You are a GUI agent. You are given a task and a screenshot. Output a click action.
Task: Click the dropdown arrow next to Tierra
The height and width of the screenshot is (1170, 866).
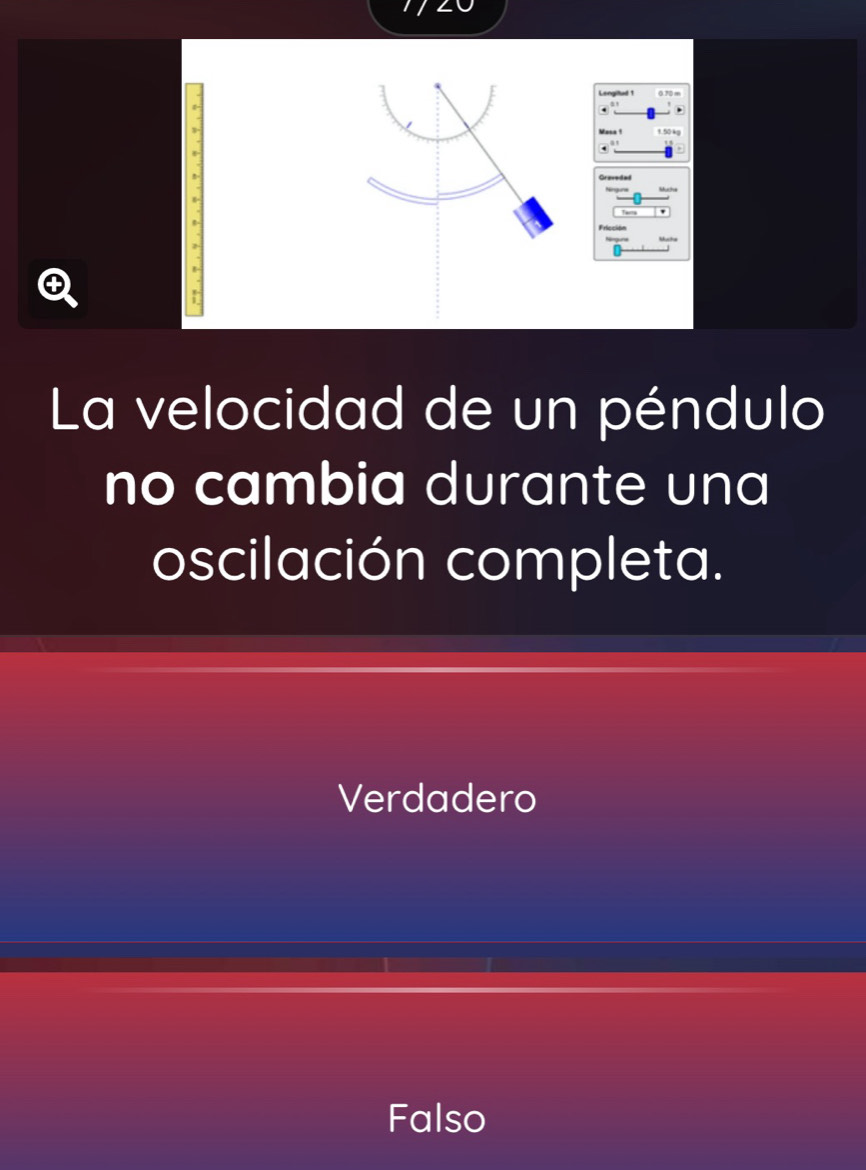click(663, 211)
